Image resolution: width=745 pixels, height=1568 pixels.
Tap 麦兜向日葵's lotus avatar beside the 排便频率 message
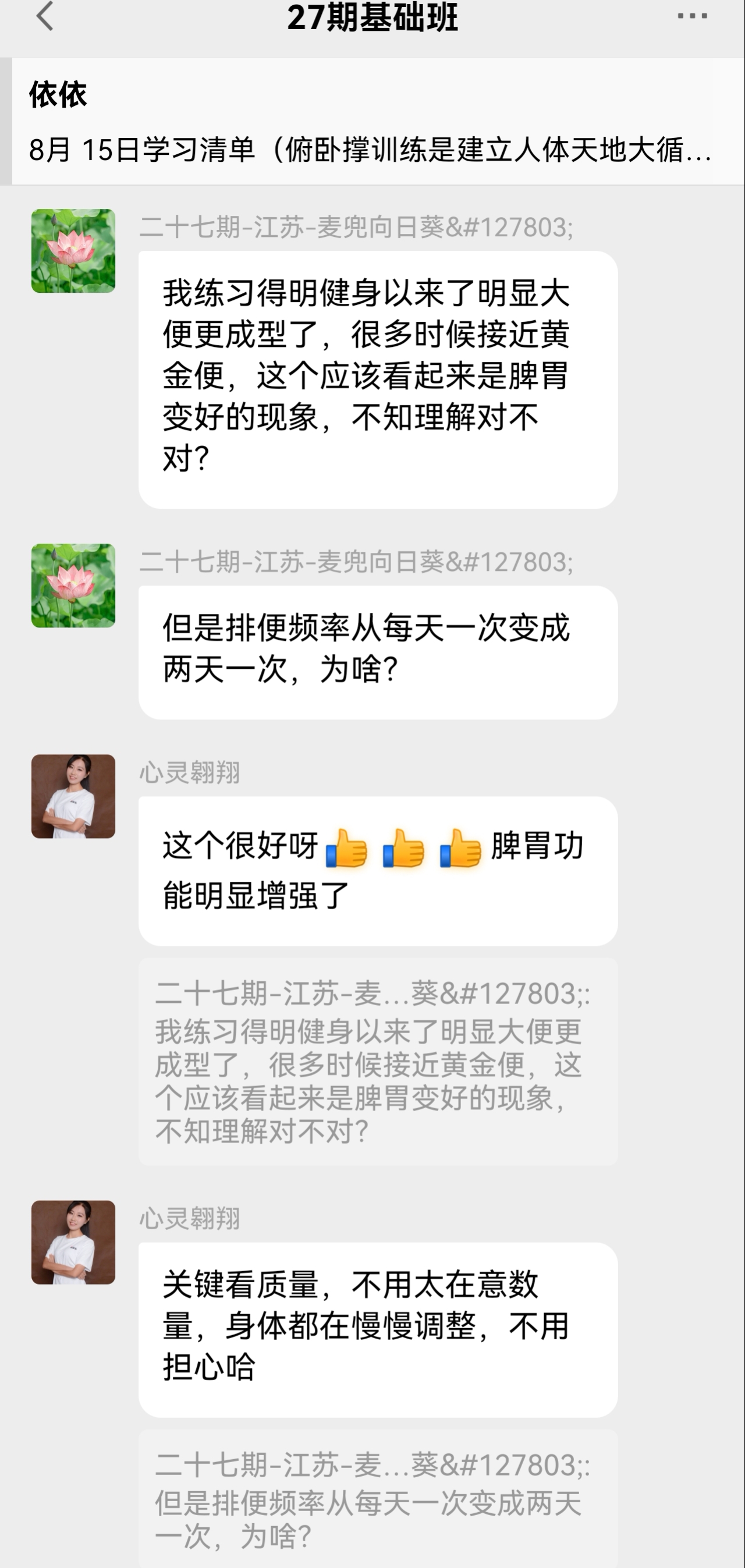point(73,586)
